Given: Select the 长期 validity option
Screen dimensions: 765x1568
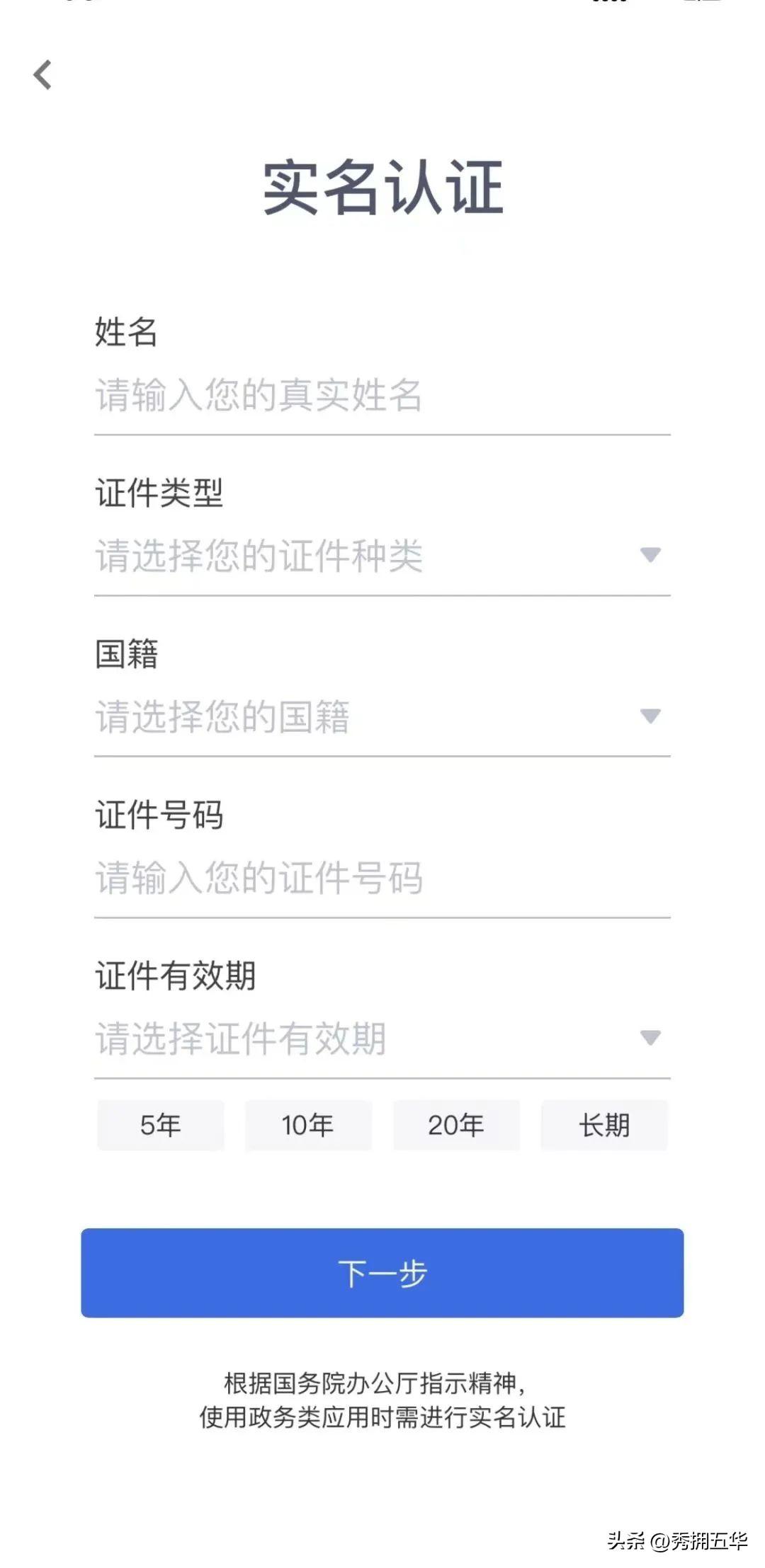Looking at the screenshot, I should pyautogui.click(x=603, y=1126).
